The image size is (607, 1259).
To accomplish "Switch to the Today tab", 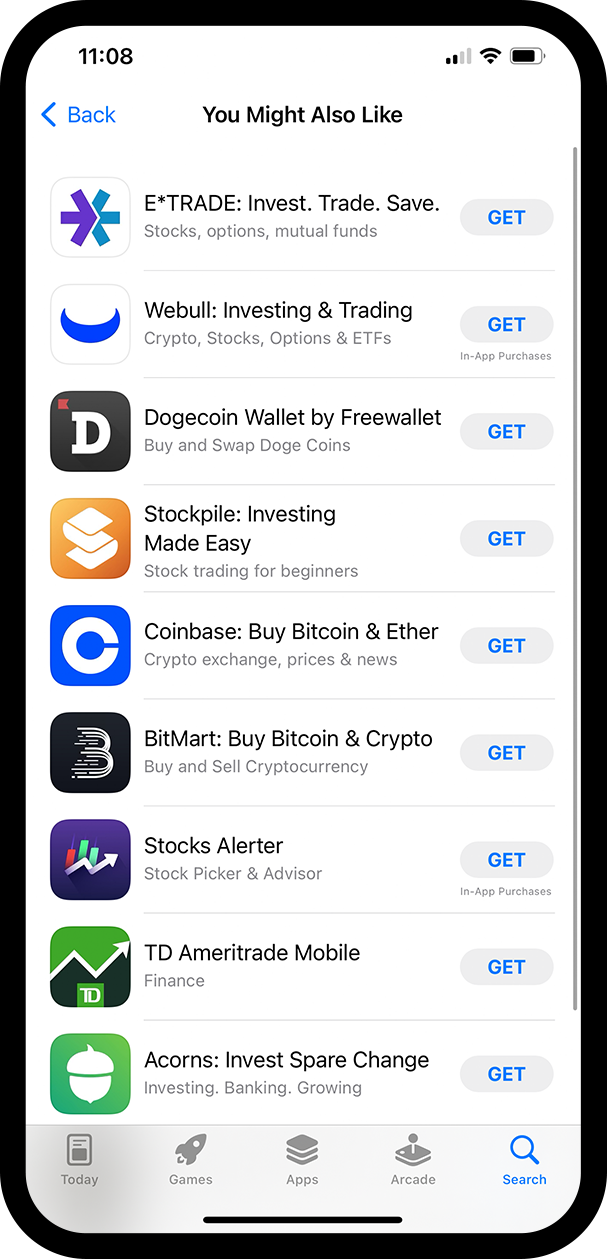I will point(79,1159).
